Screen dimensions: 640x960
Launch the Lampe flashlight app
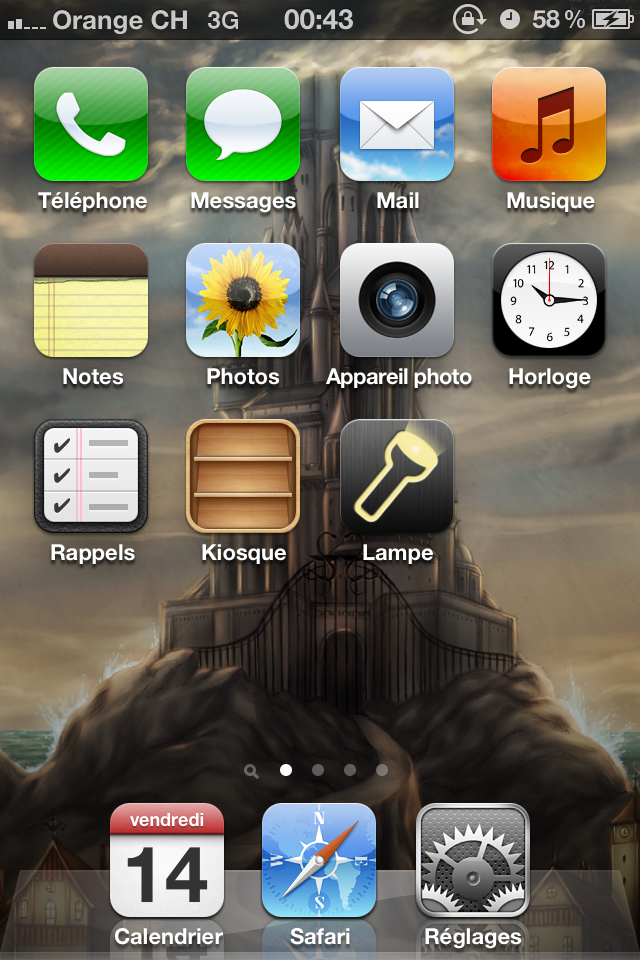(397, 476)
